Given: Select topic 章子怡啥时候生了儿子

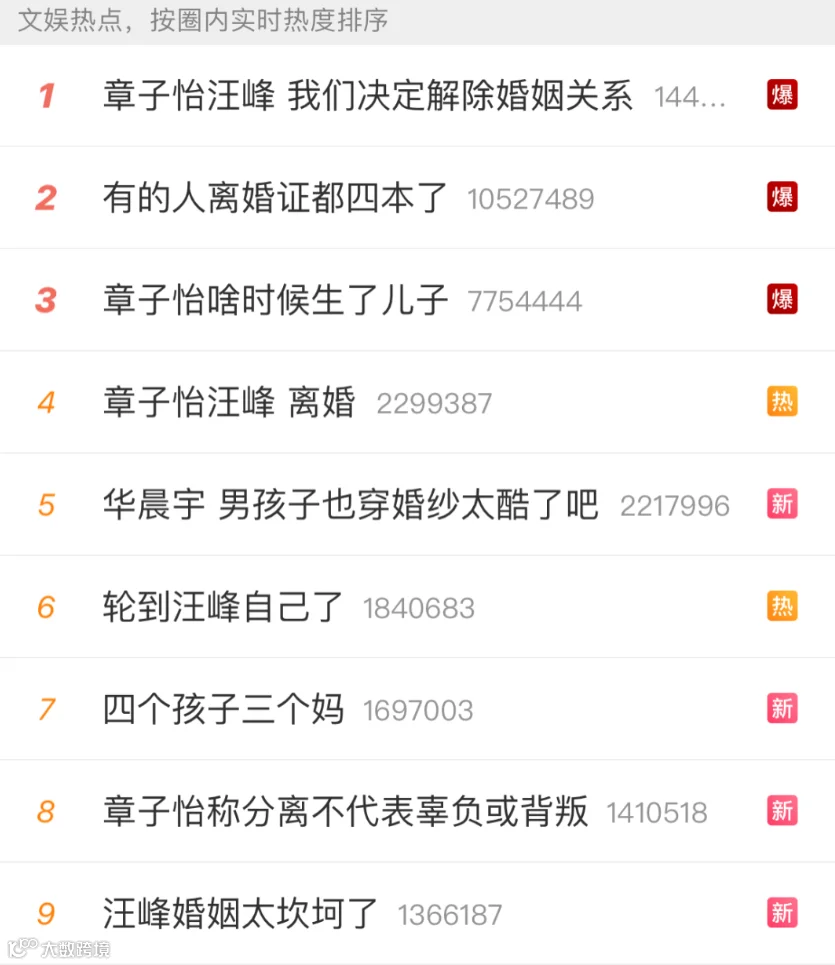Looking at the screenshot, I should tap(417, 300).
